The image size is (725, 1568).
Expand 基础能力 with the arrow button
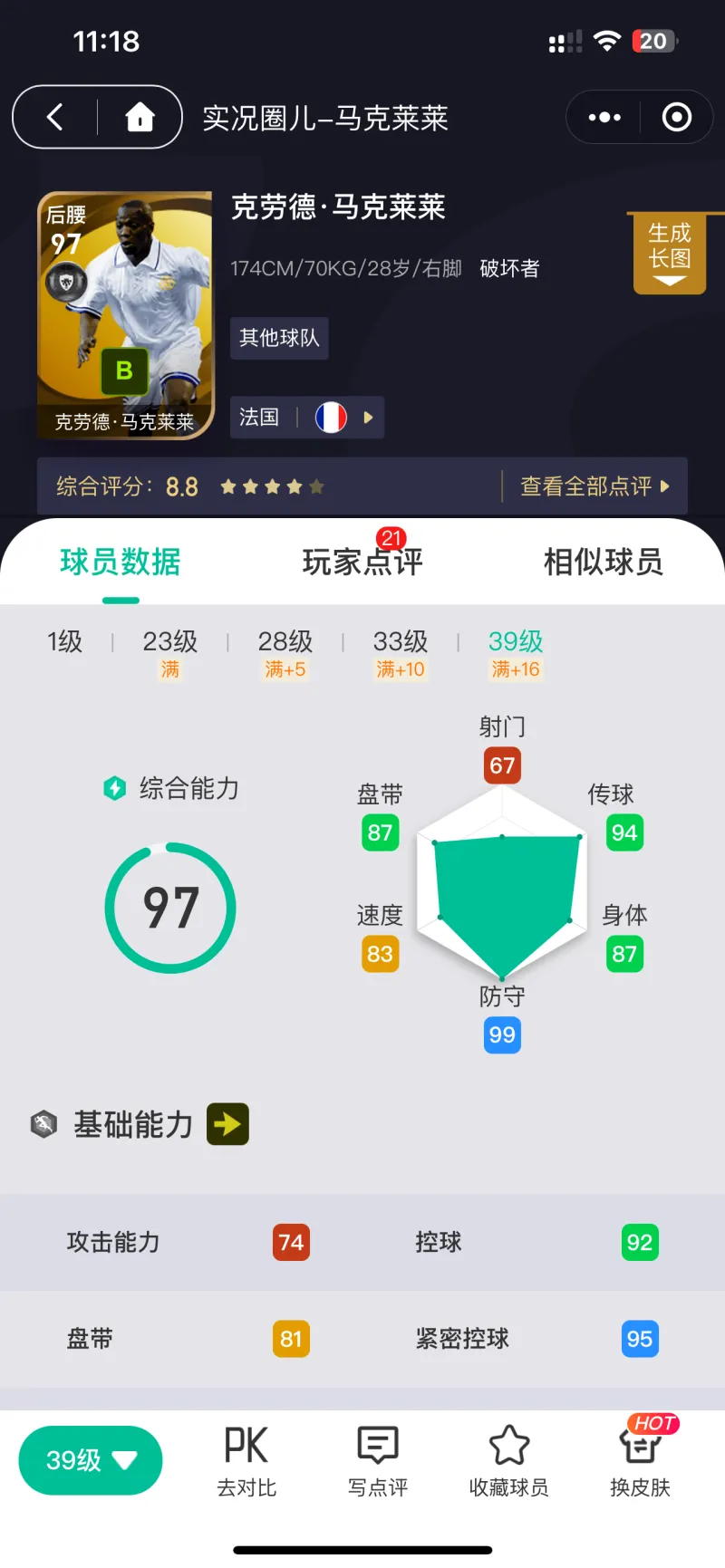(227, 1124)
